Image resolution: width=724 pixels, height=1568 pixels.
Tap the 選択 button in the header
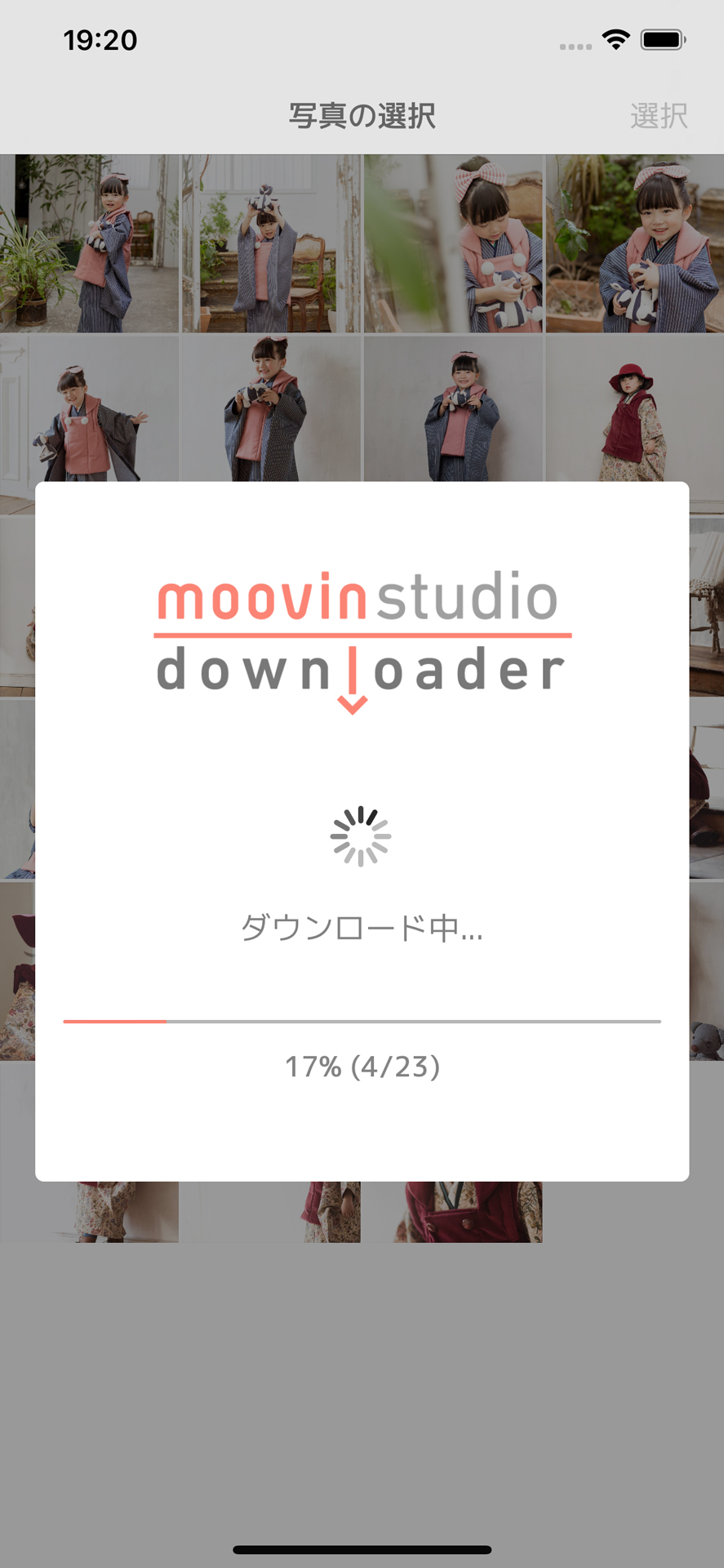point(658,116)
